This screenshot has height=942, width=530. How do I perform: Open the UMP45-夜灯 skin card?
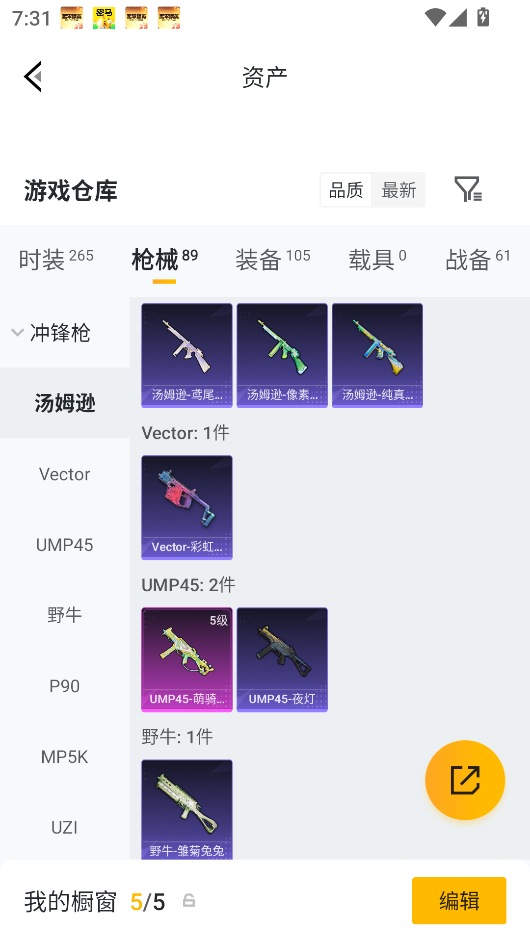282,660
